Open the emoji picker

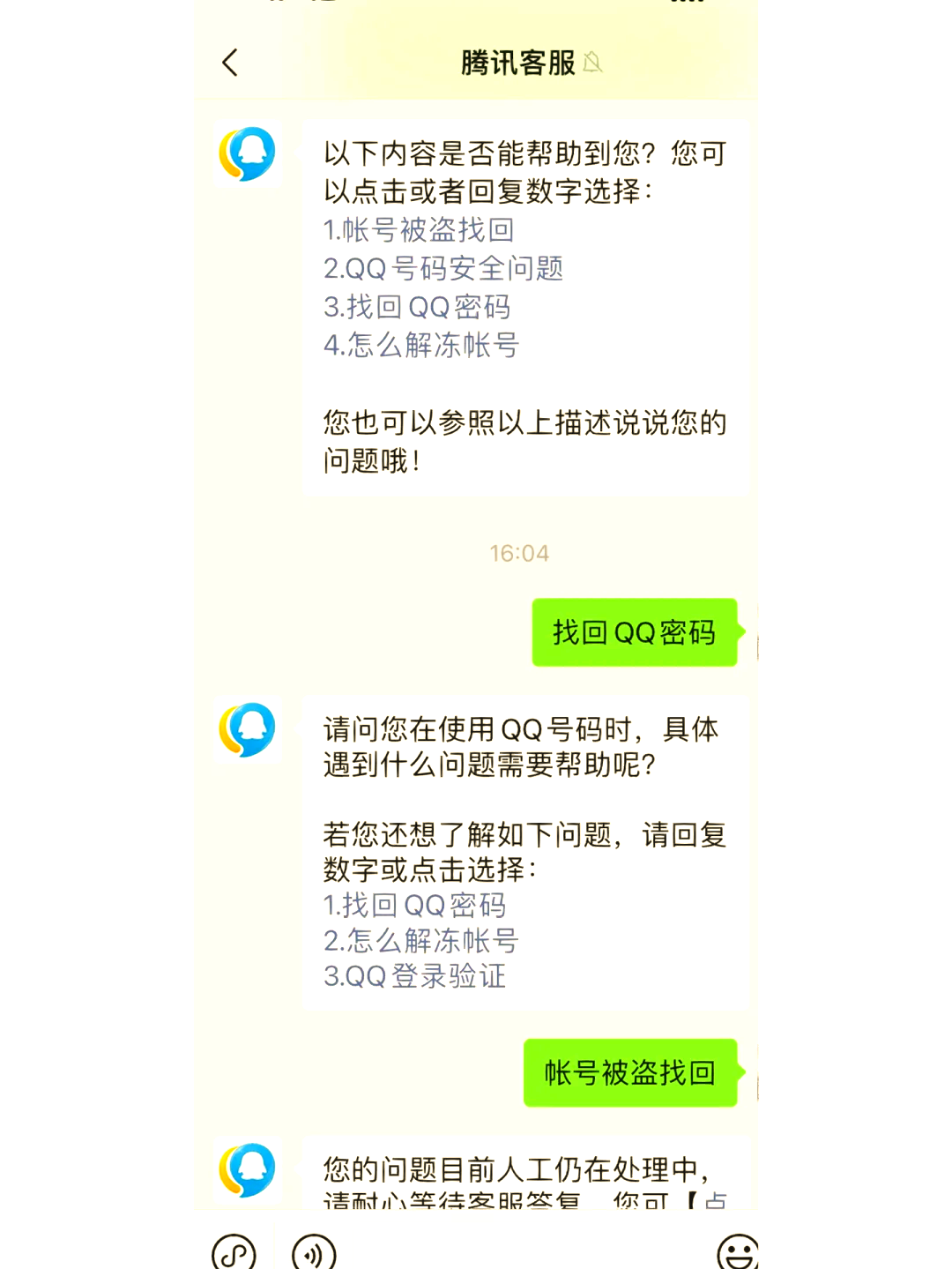click(738, 1252)
